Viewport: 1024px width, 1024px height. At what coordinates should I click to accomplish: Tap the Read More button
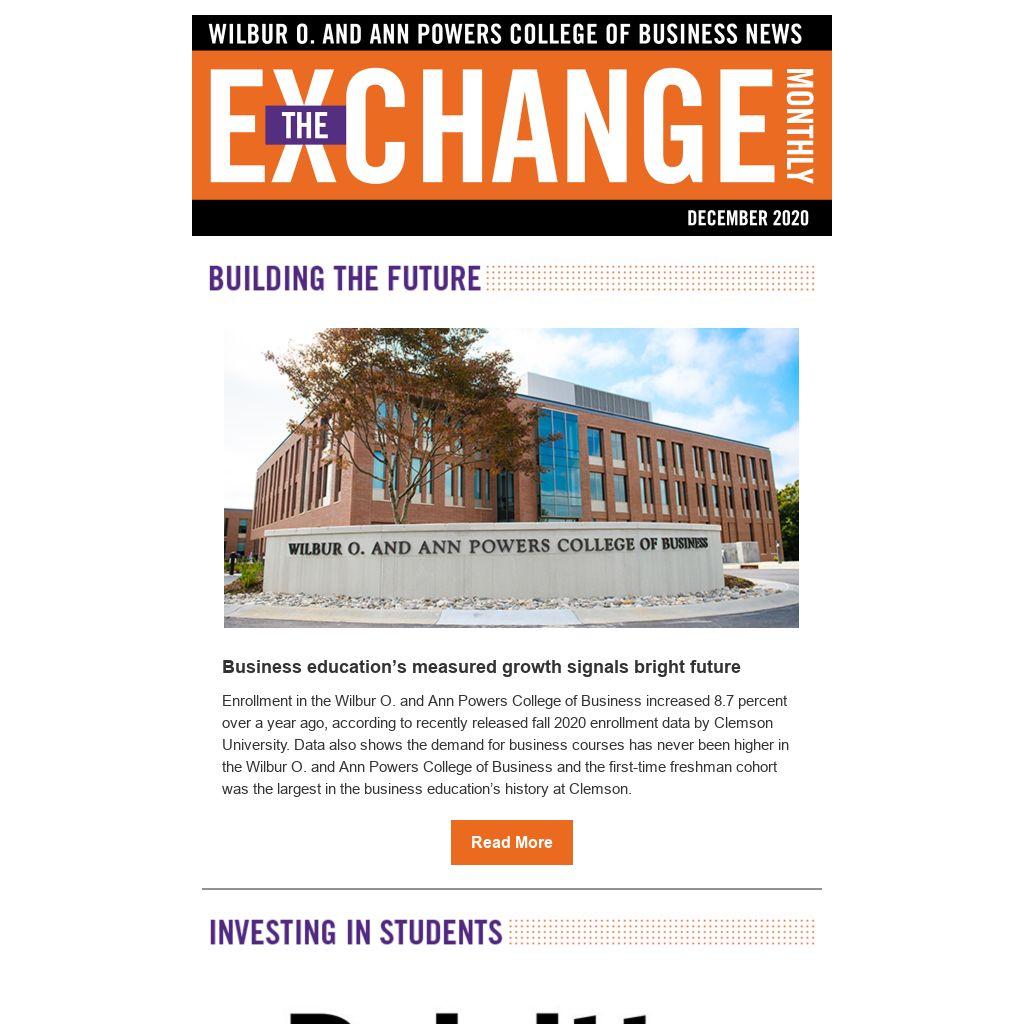point(511,842)
